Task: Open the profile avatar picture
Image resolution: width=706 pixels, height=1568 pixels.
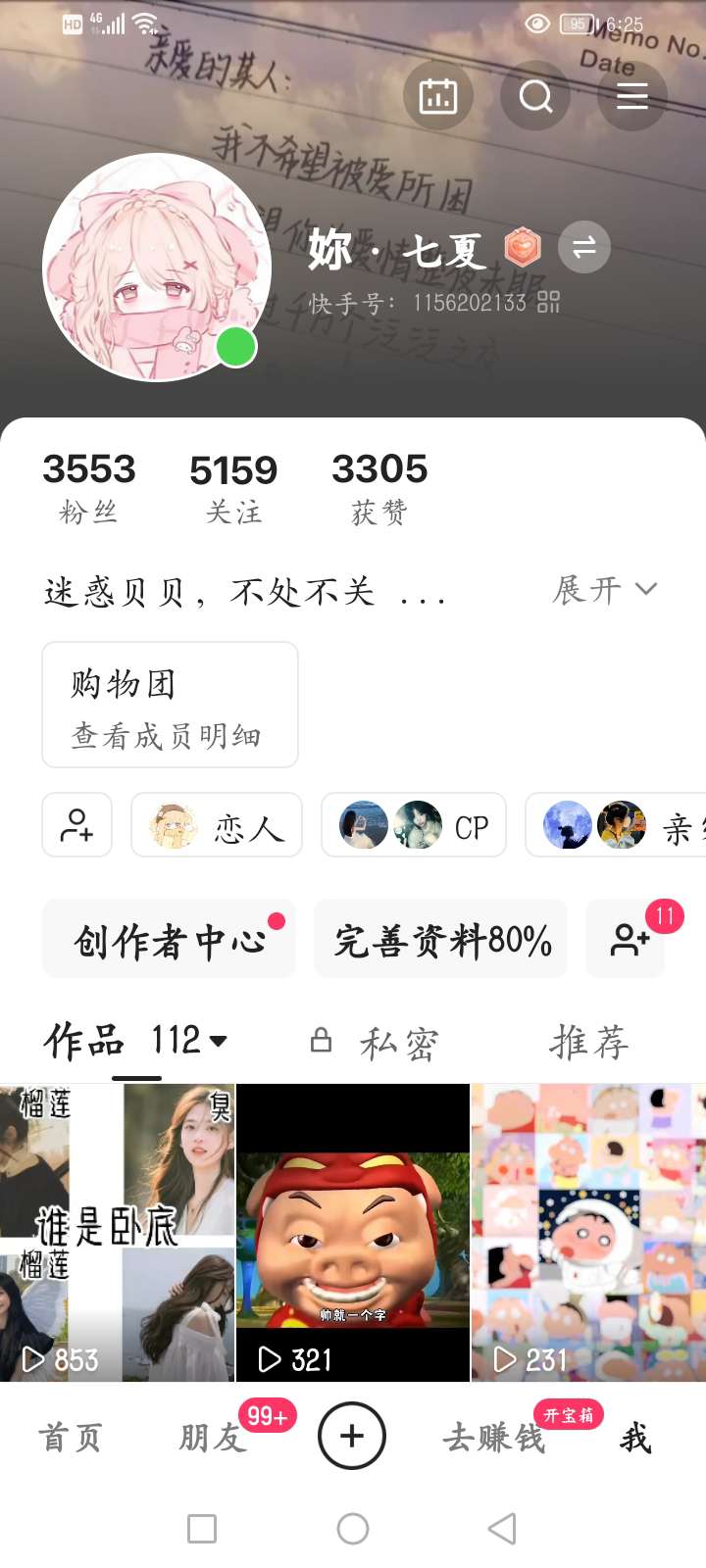Action: point(157,267)
